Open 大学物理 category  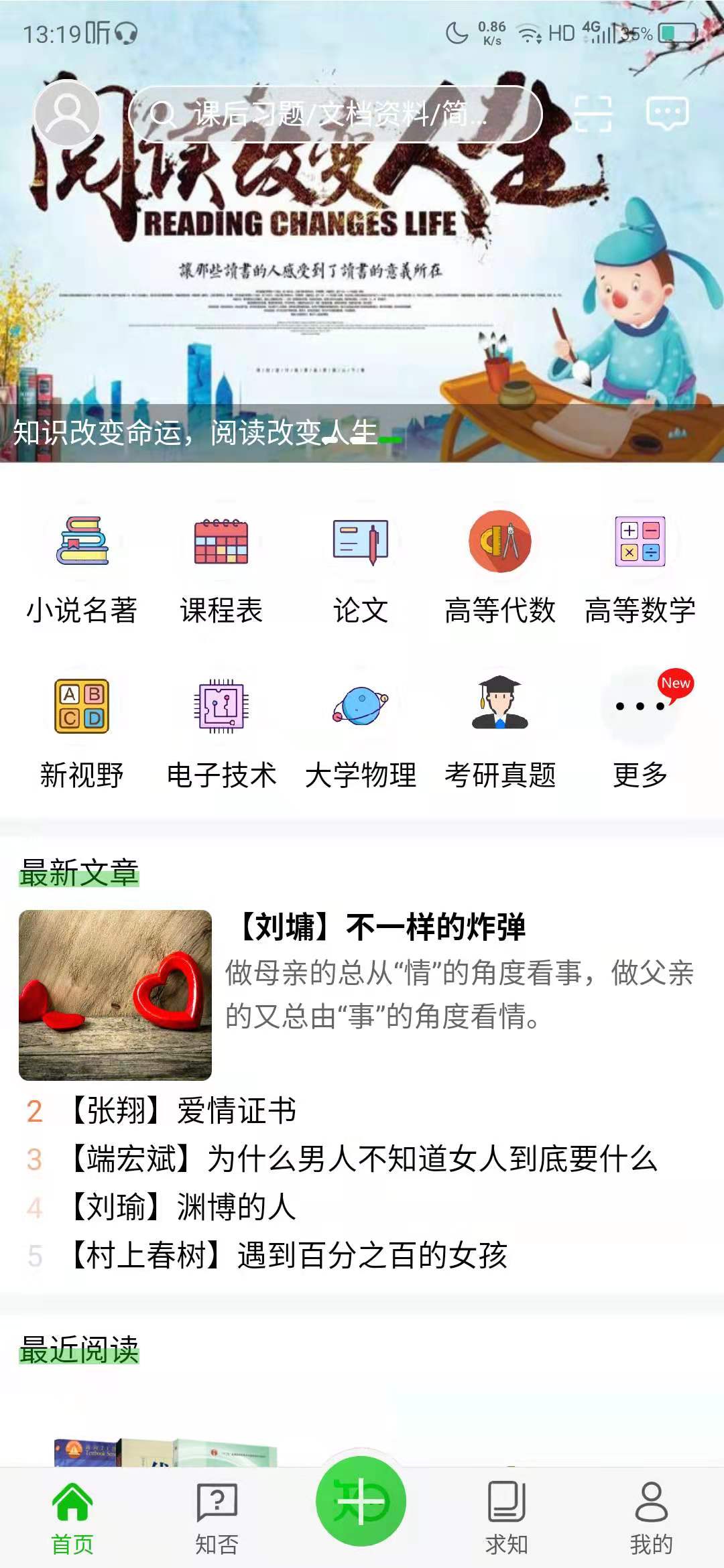[x=361, y=734]
